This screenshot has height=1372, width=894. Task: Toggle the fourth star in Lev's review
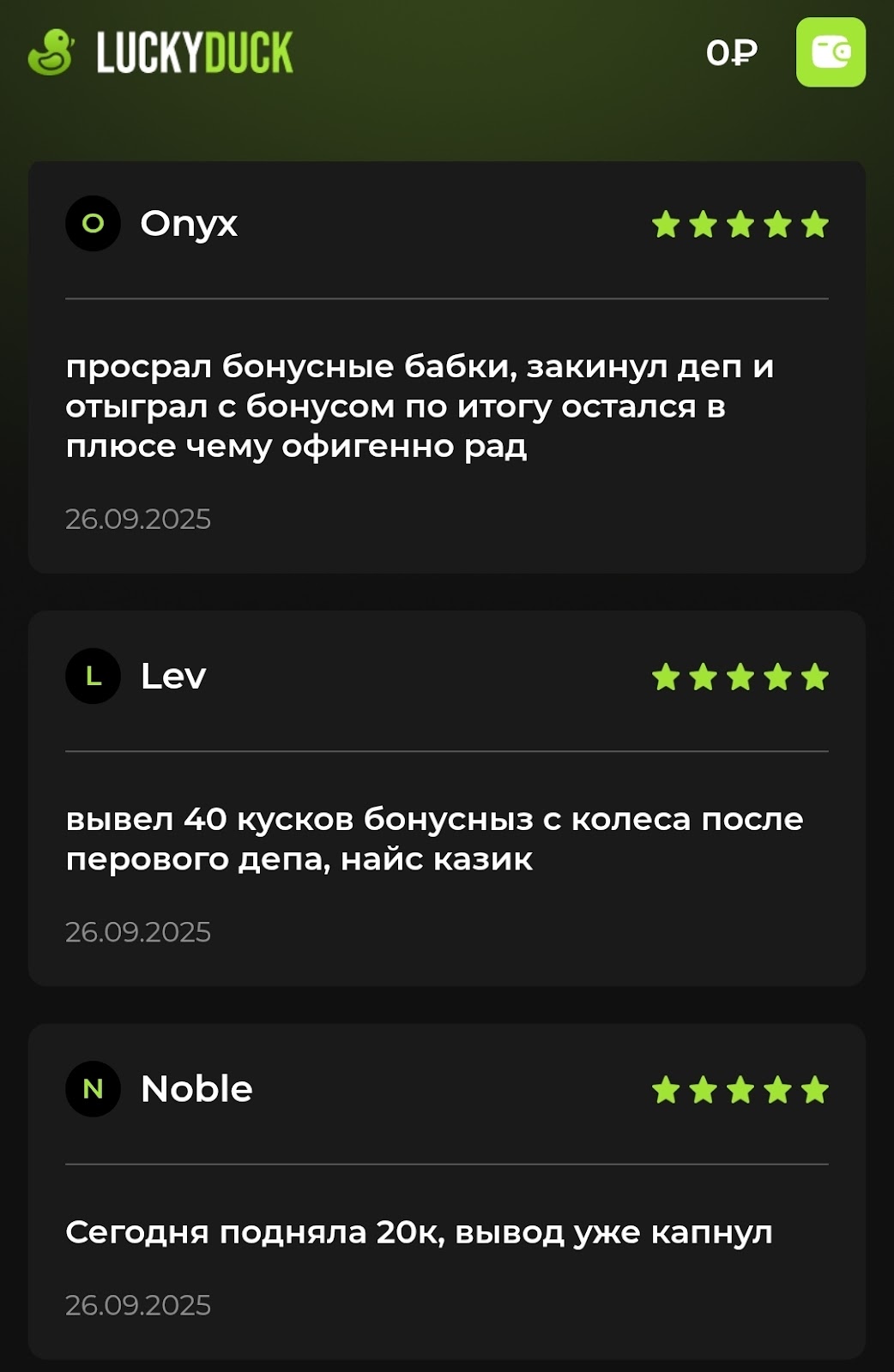click(x=776, y=676)
